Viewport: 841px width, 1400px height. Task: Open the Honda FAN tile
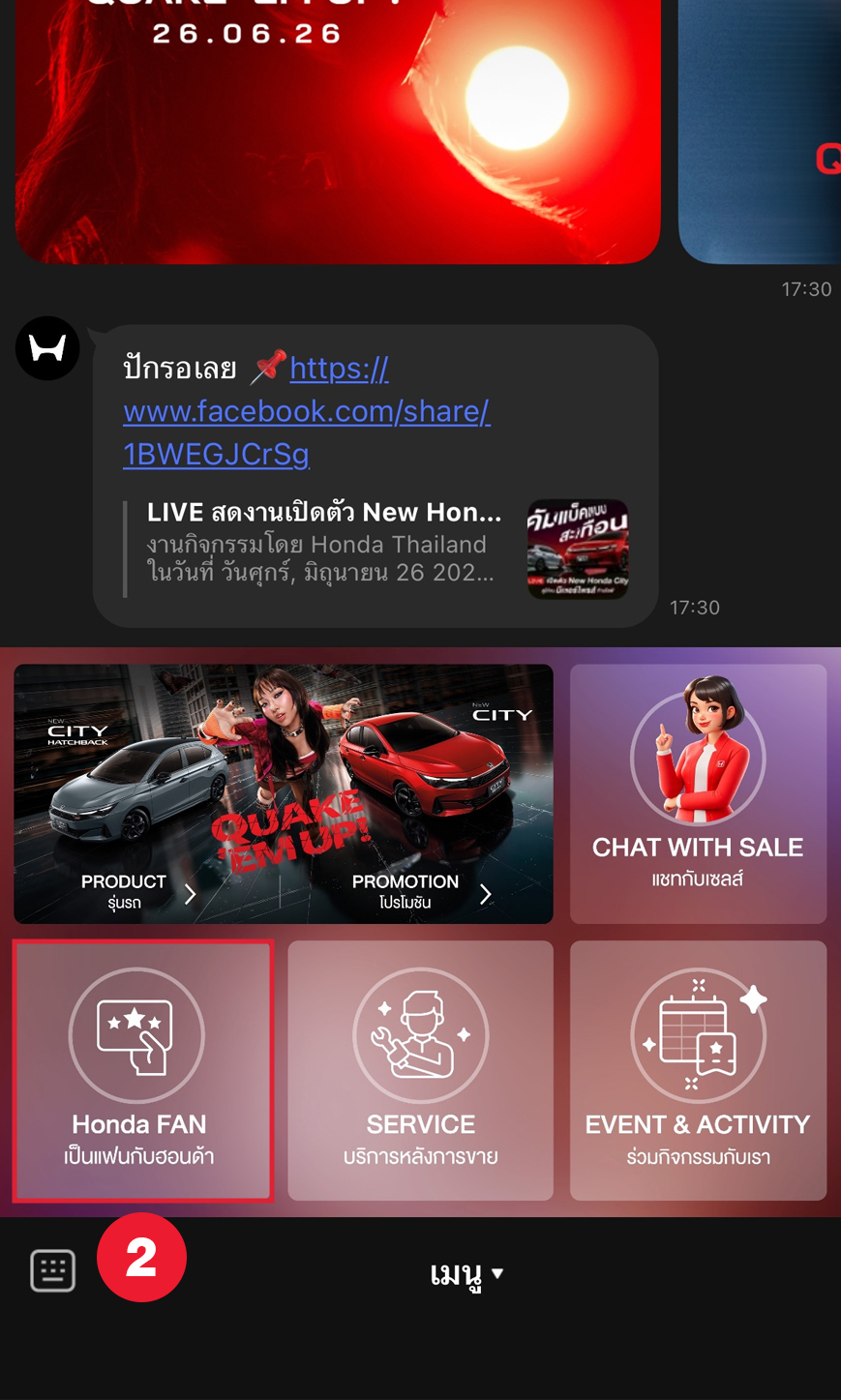[142, 1070]
